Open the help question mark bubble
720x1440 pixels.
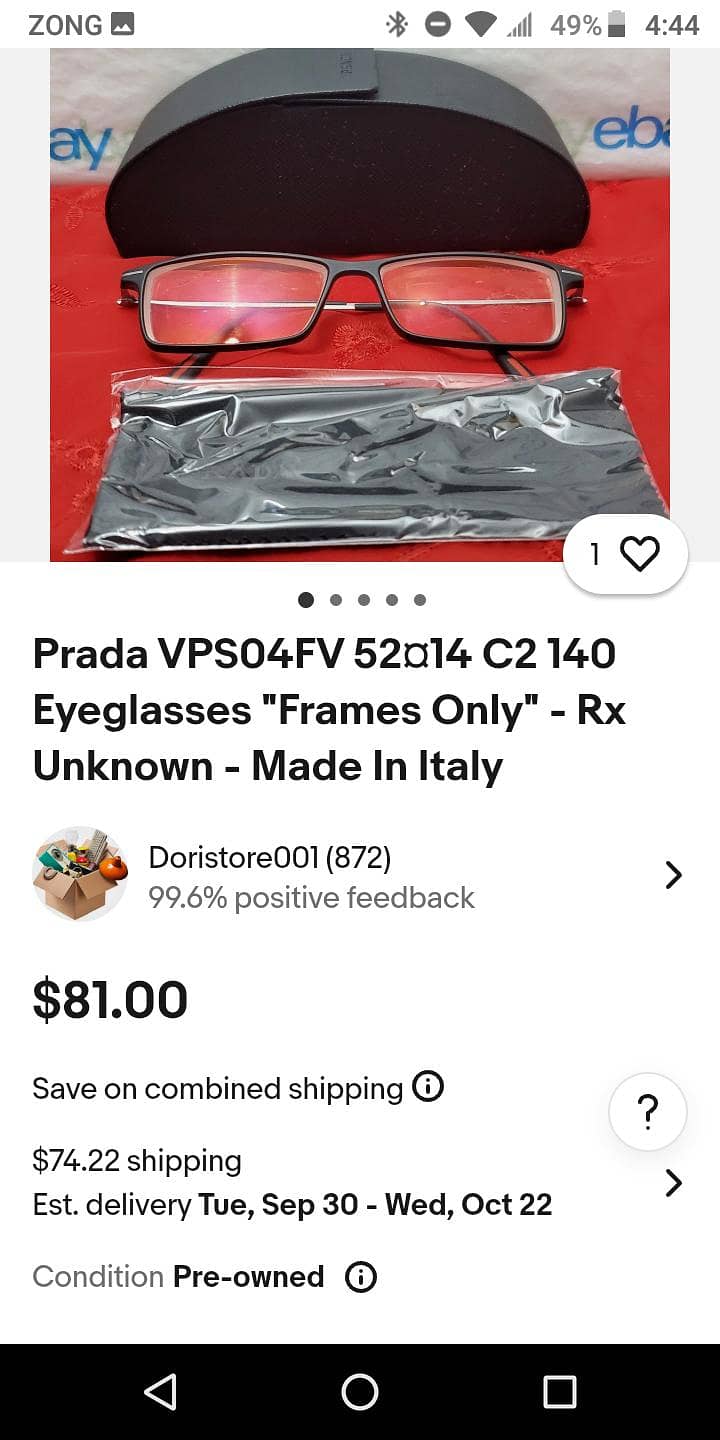tap(647, 1111)
